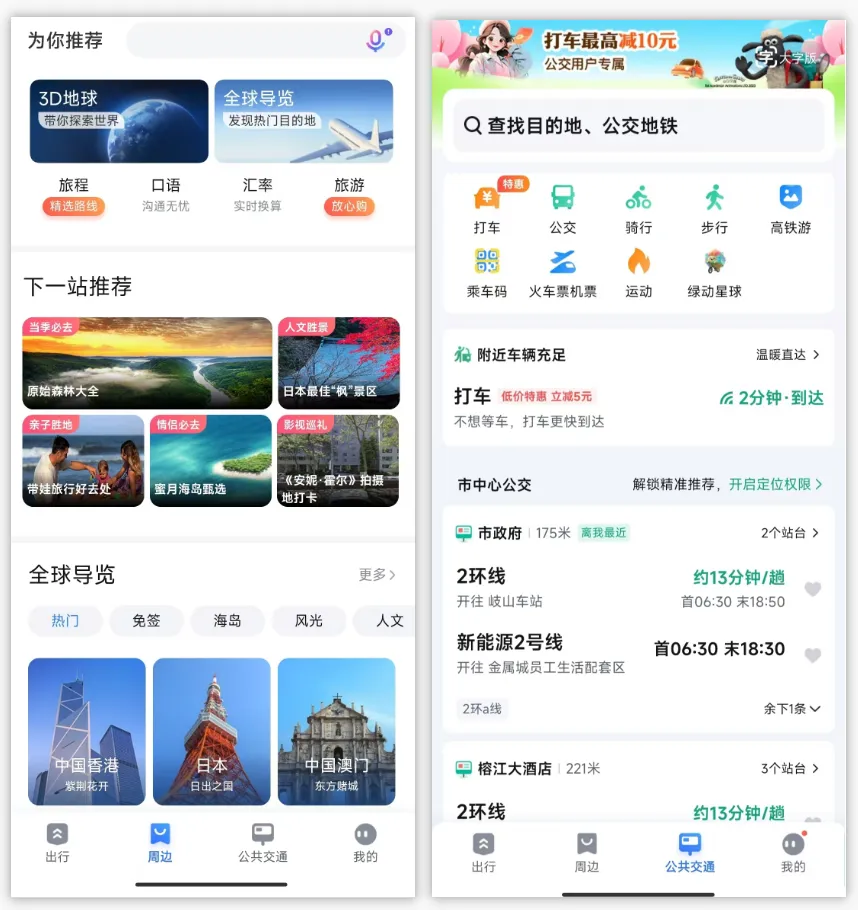Screen dimensions: 858x910
Task: Favorite the 2环线 bus route heart
Action: (813, 589)
